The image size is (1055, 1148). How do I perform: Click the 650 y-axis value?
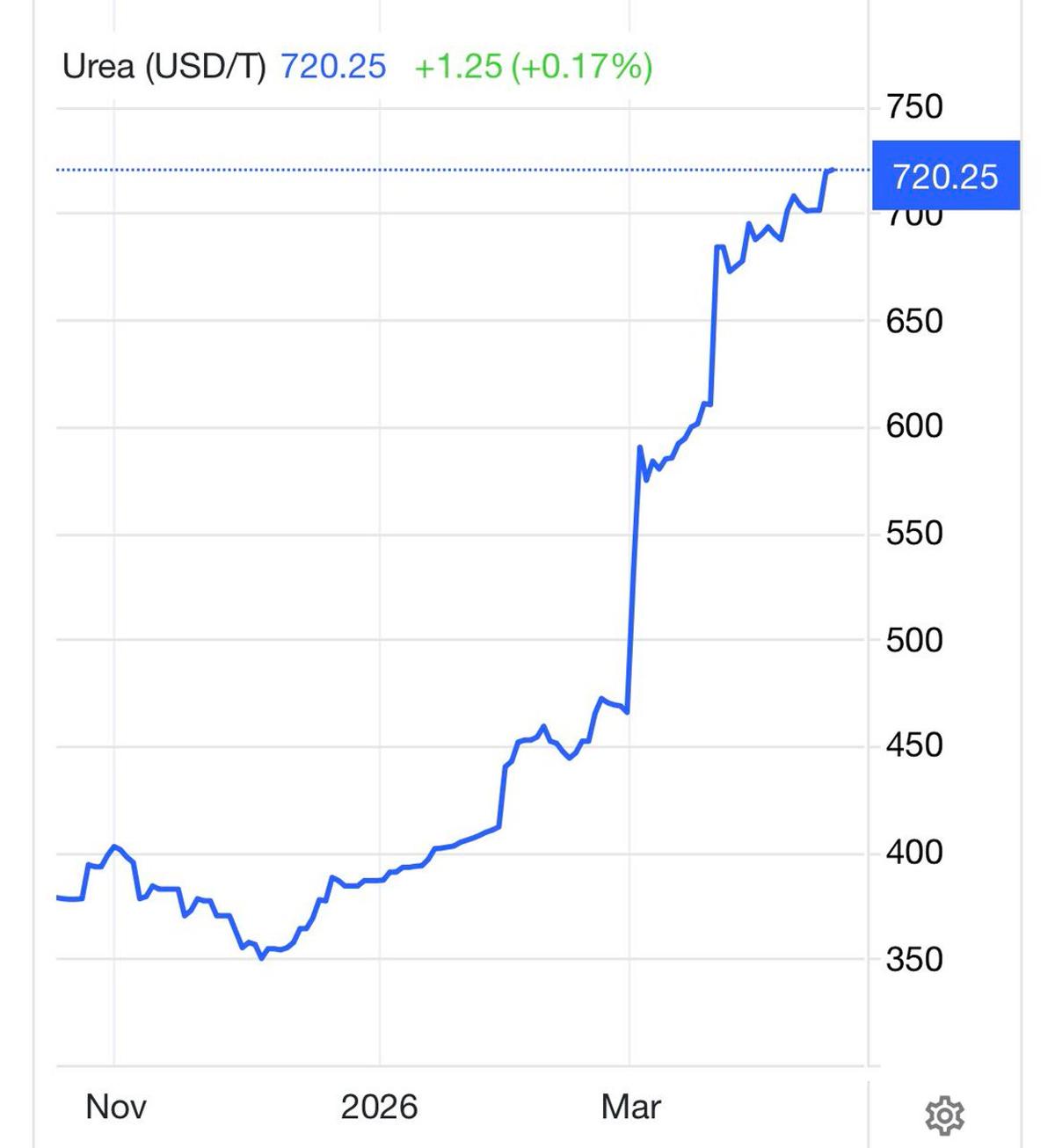(x=914, y=321)
